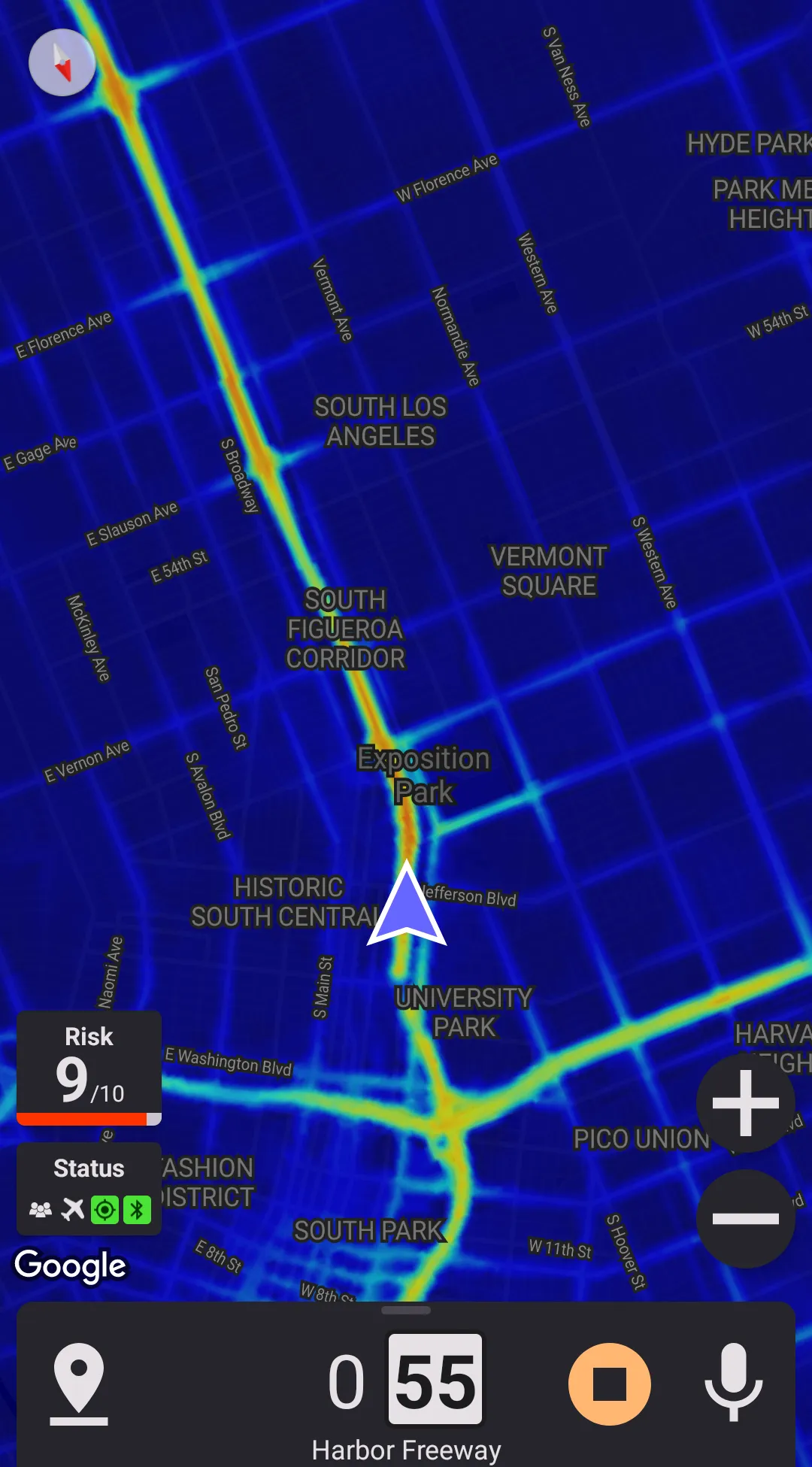Activate the microphone voice input
Viewport: 812px width, 1467px height.
point(733,1384)
